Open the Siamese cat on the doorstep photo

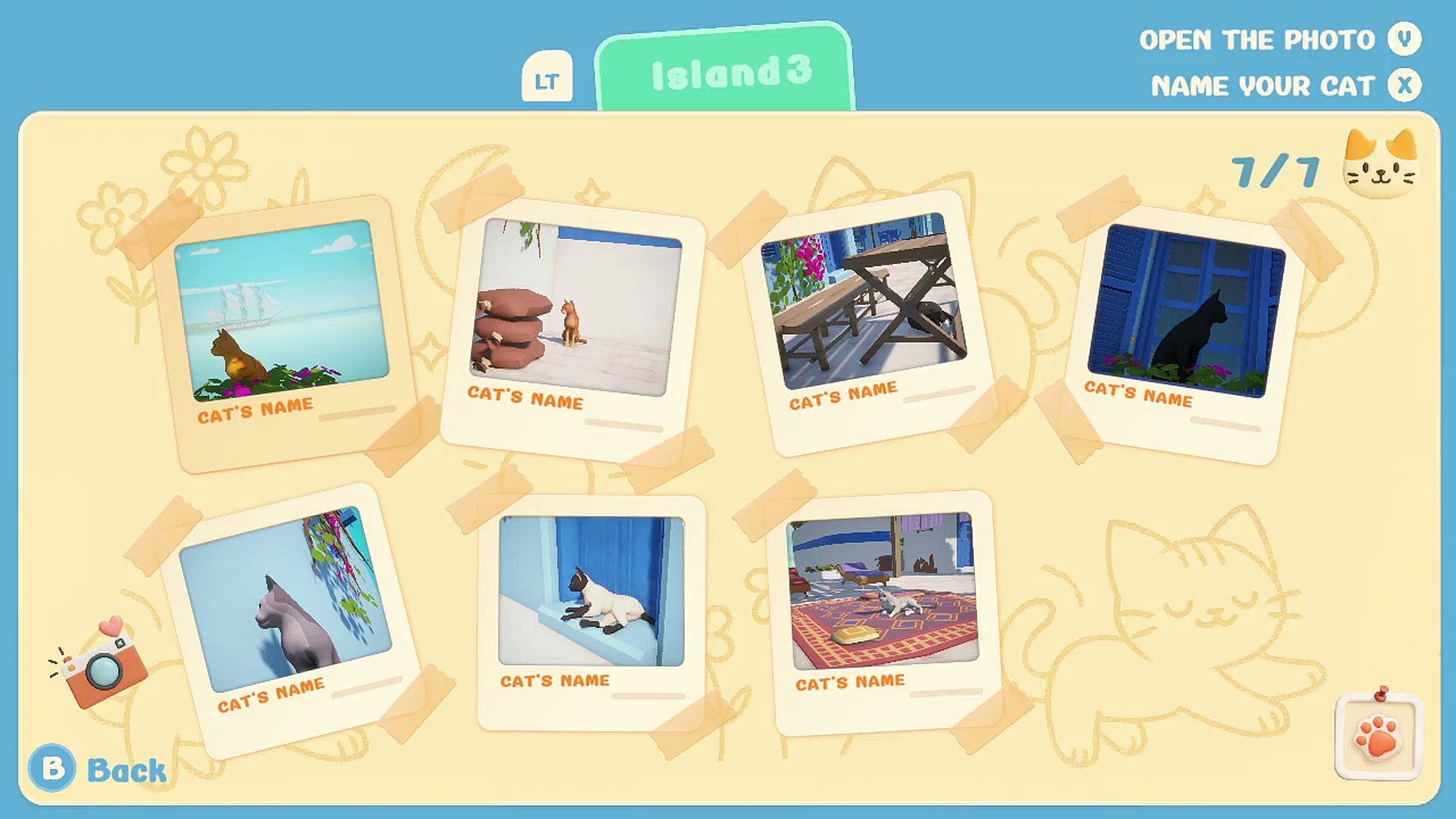(x=591, y=591)
